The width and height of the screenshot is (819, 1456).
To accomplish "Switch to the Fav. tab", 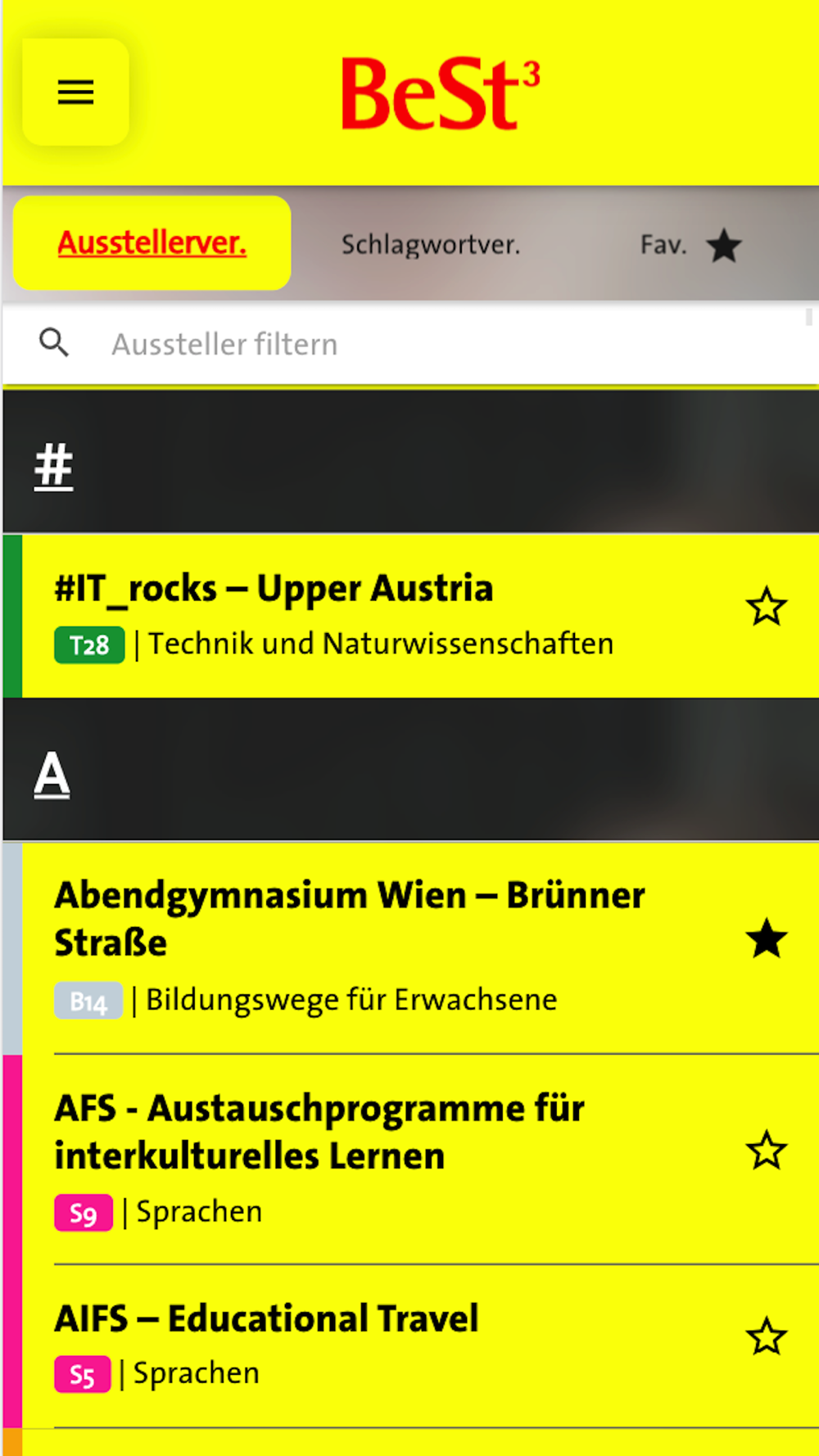I will [x=690, y=245].
